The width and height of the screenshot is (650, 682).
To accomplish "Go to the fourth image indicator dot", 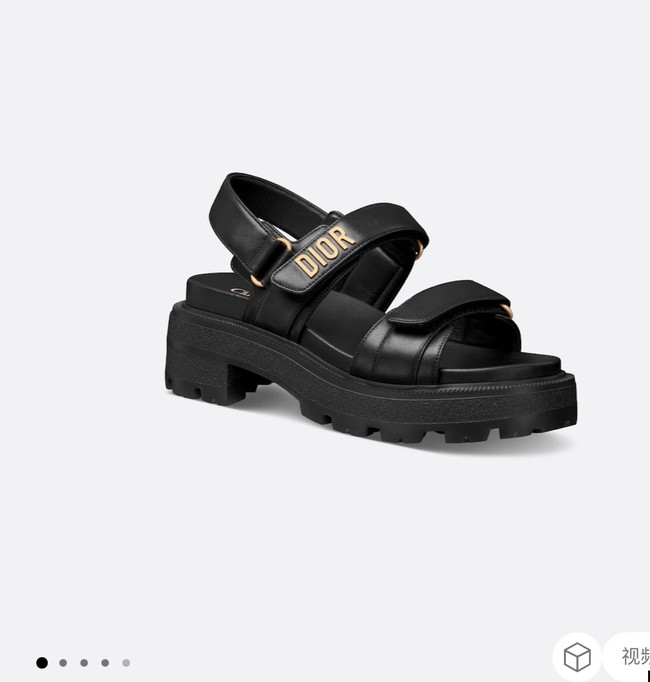I will pyautogui.click(x=105, y=662).
